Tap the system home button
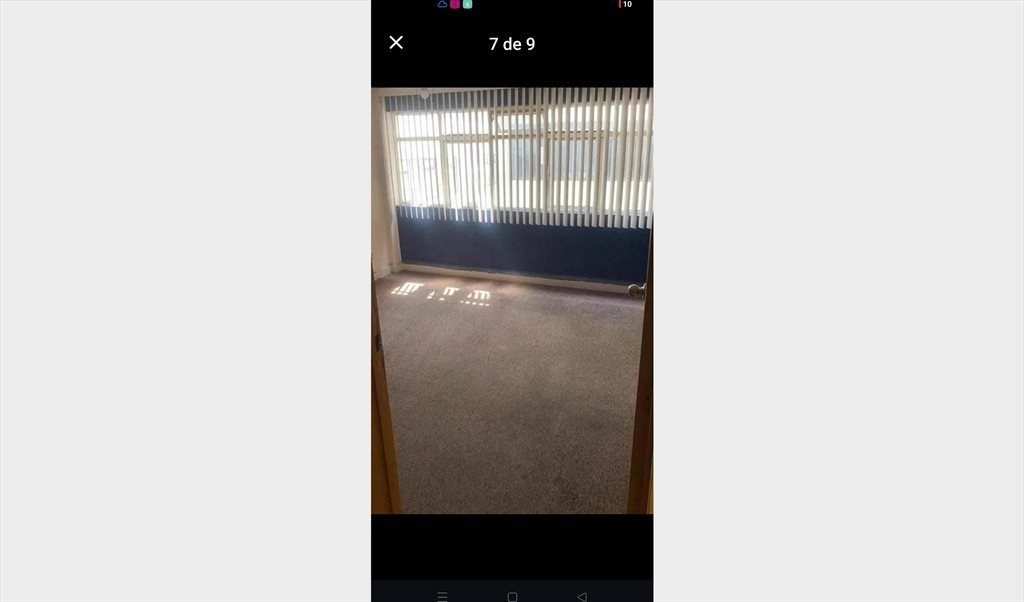1024x602 pixels. click(512, 596)
